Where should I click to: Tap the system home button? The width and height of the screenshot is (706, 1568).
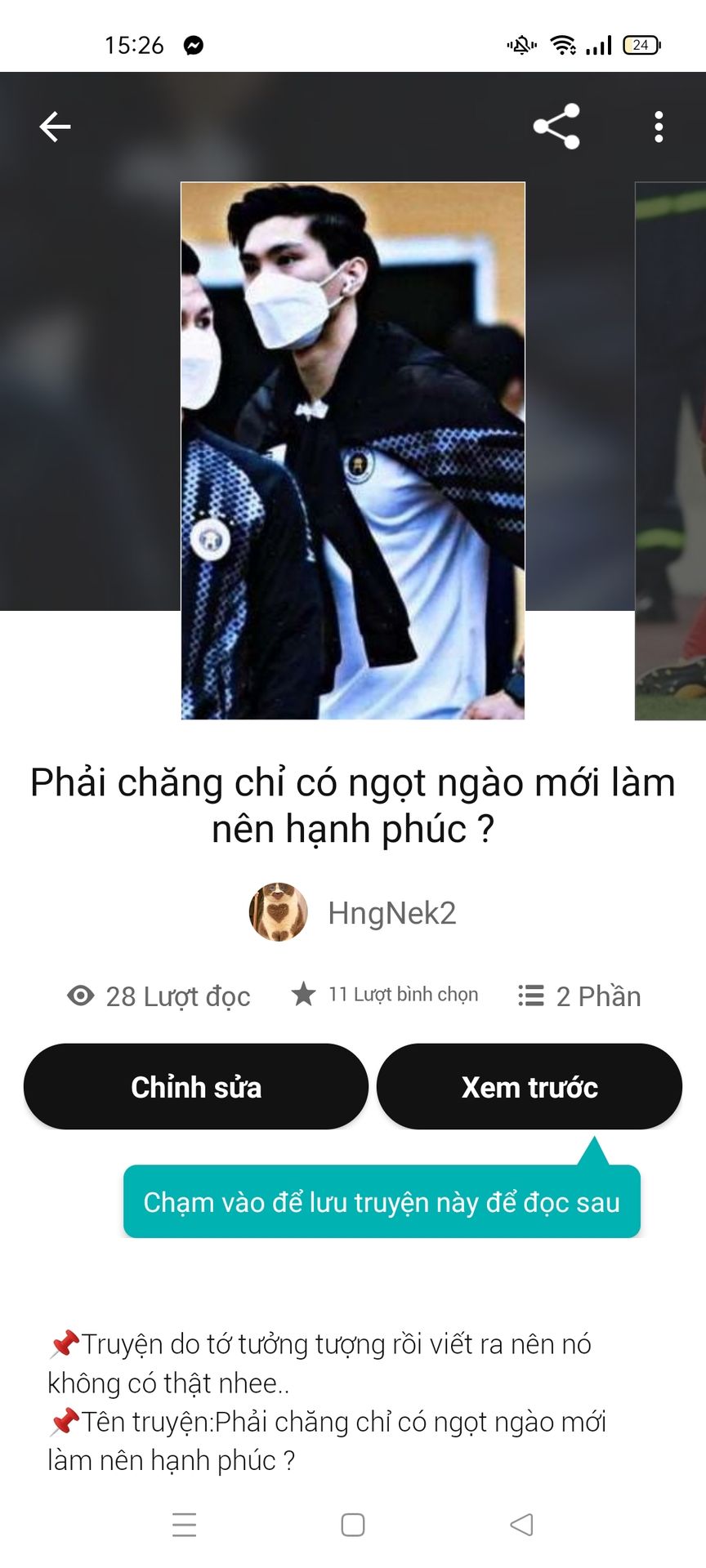(353, 1524)
